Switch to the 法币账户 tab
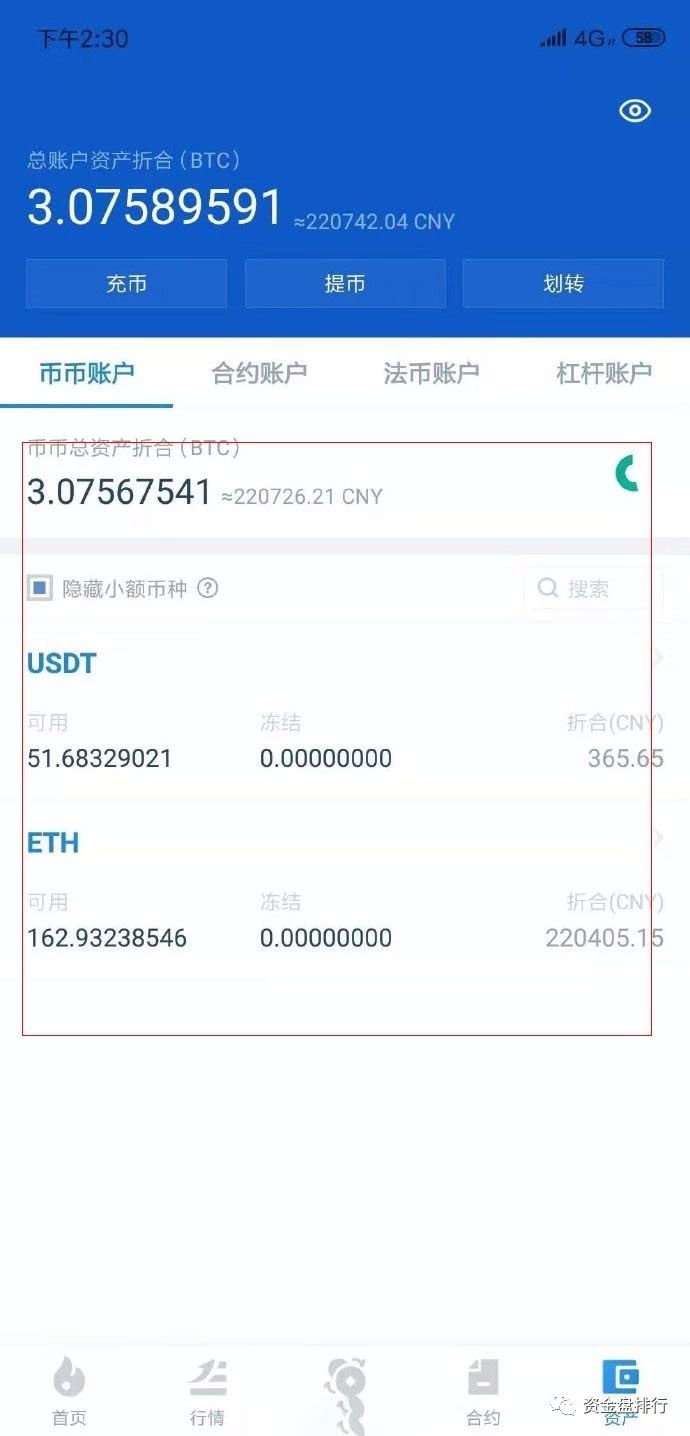 coord(431,374)
